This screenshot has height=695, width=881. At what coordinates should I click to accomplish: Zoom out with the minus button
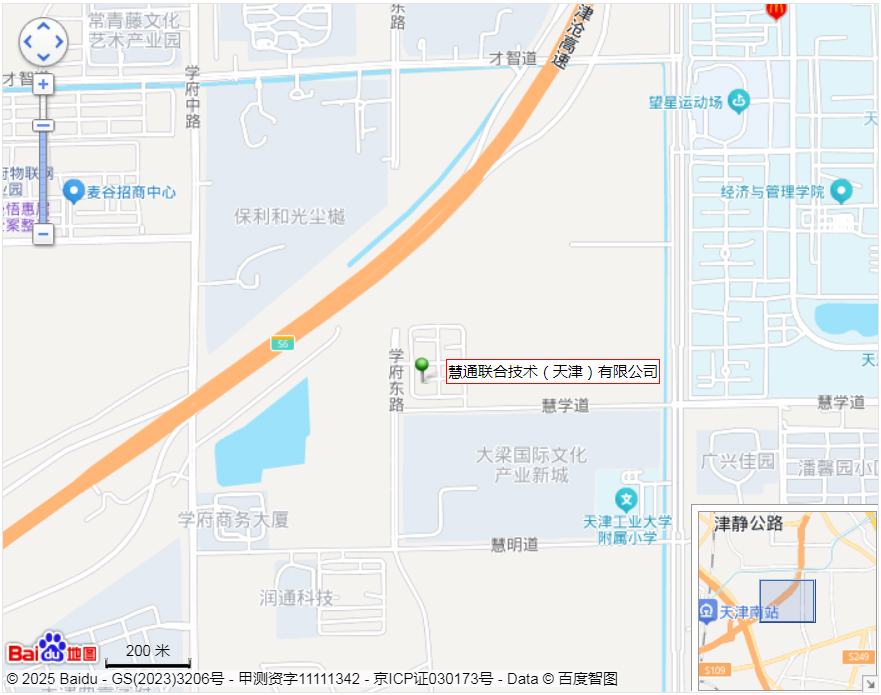(x=43, y=235)
